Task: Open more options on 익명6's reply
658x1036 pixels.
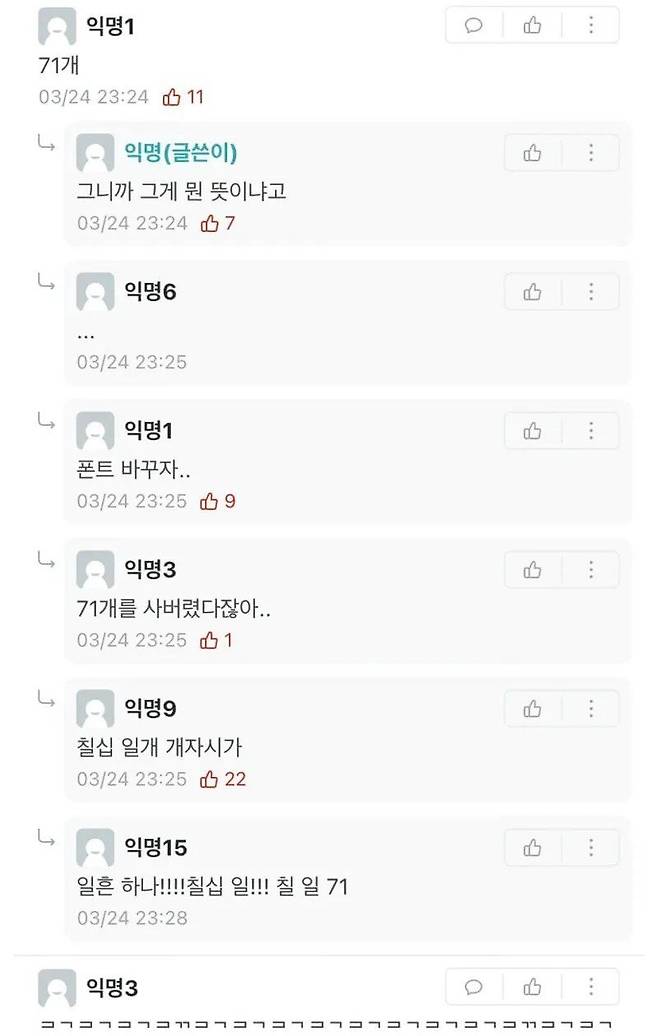Action: [591, 292]
